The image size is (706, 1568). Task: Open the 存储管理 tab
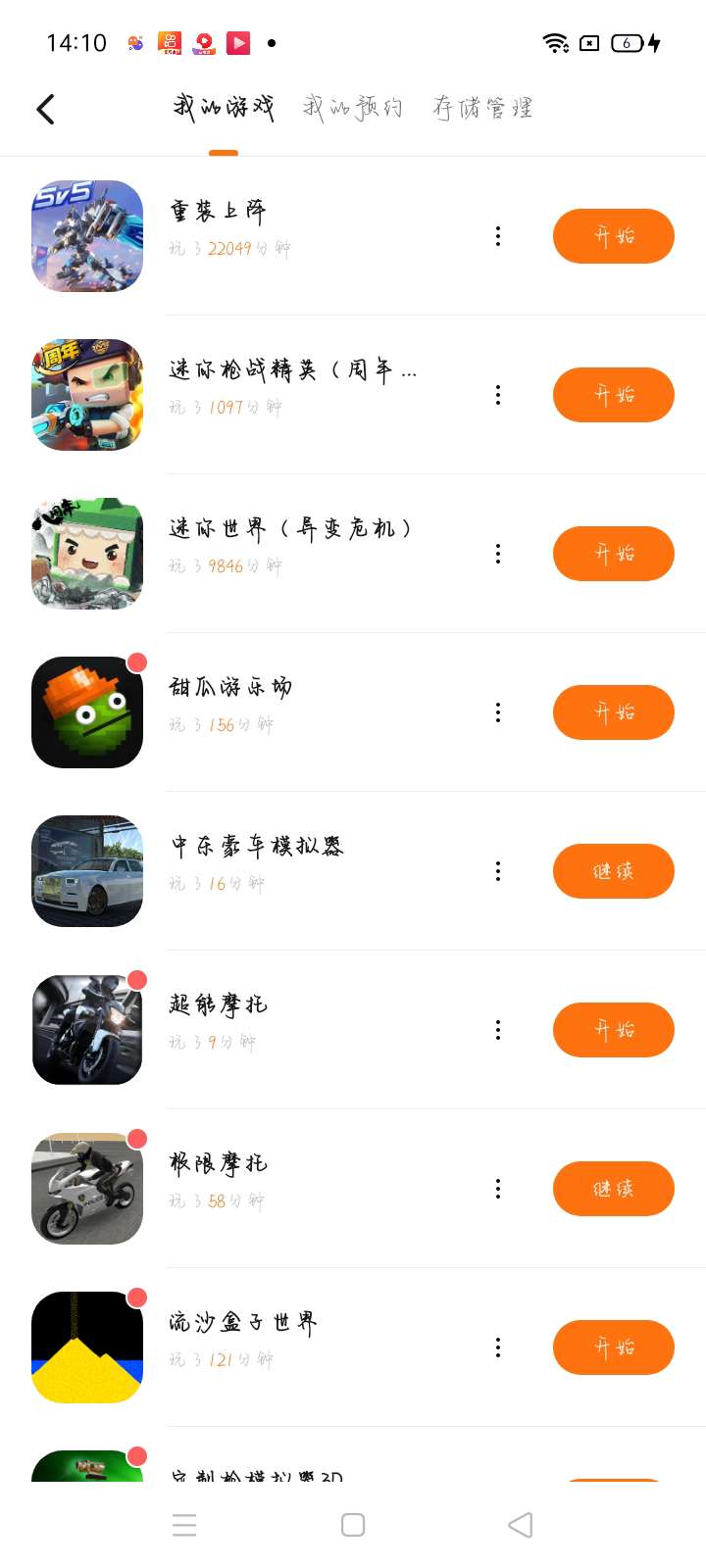[x=482, y=107]
